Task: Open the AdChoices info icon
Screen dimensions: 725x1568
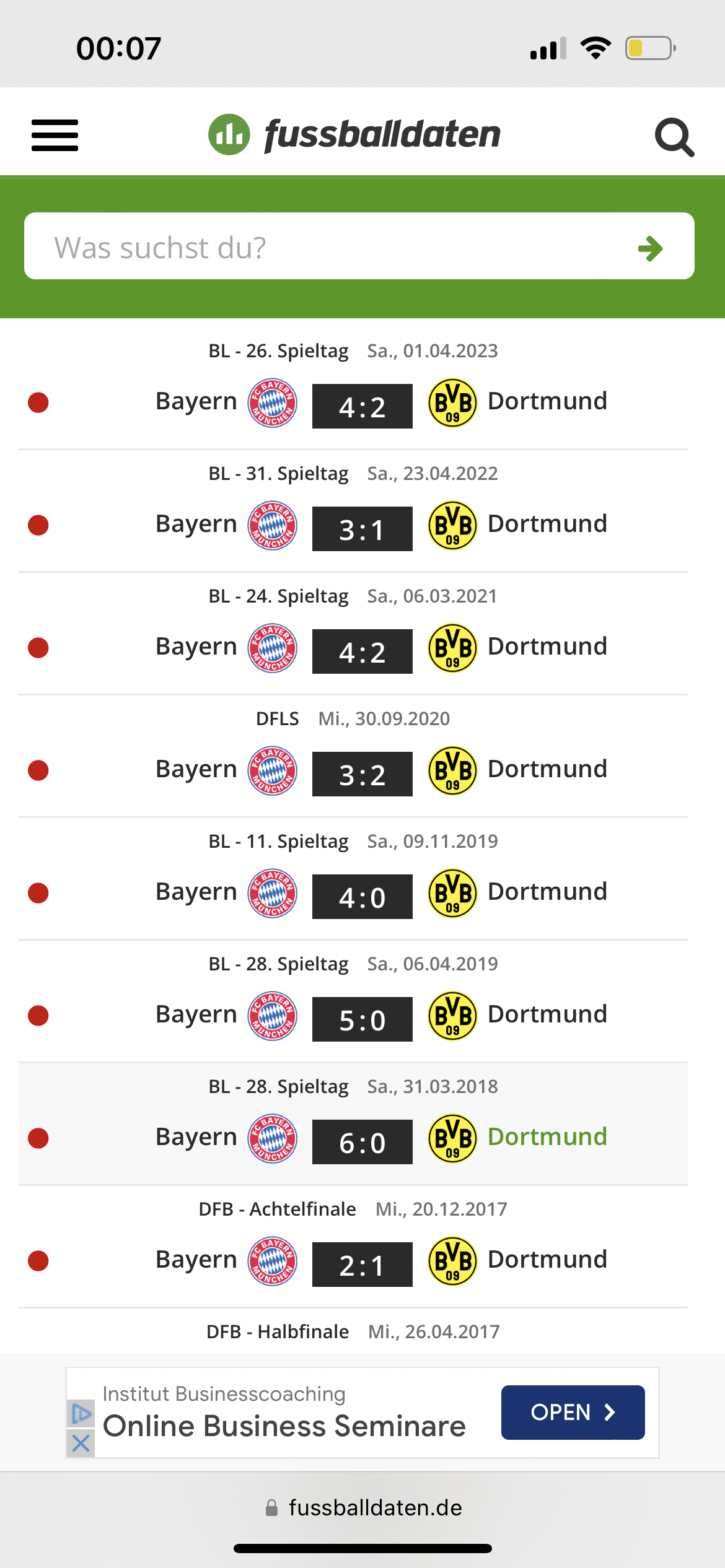Action: (x=81, y=1414)
